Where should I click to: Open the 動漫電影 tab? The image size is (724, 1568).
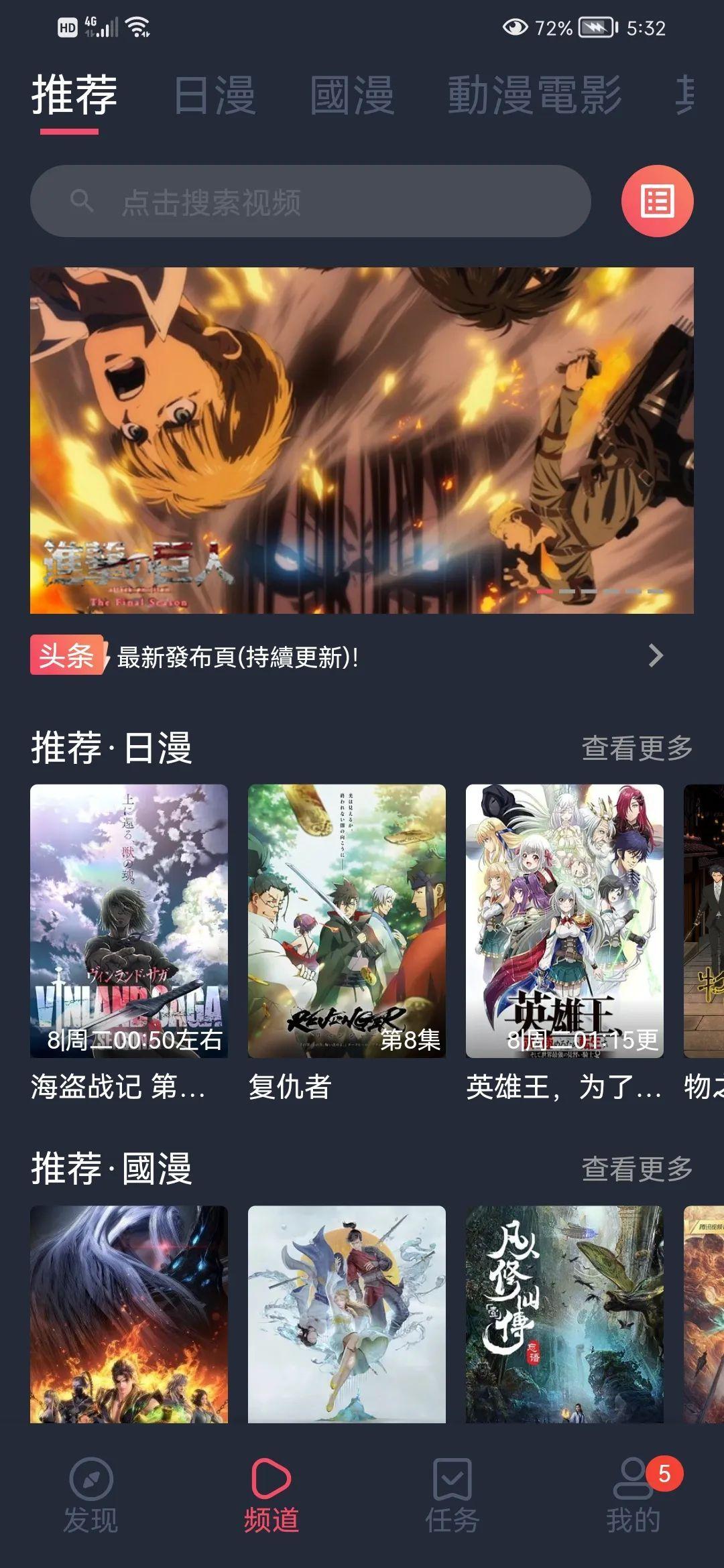[534, 95]
